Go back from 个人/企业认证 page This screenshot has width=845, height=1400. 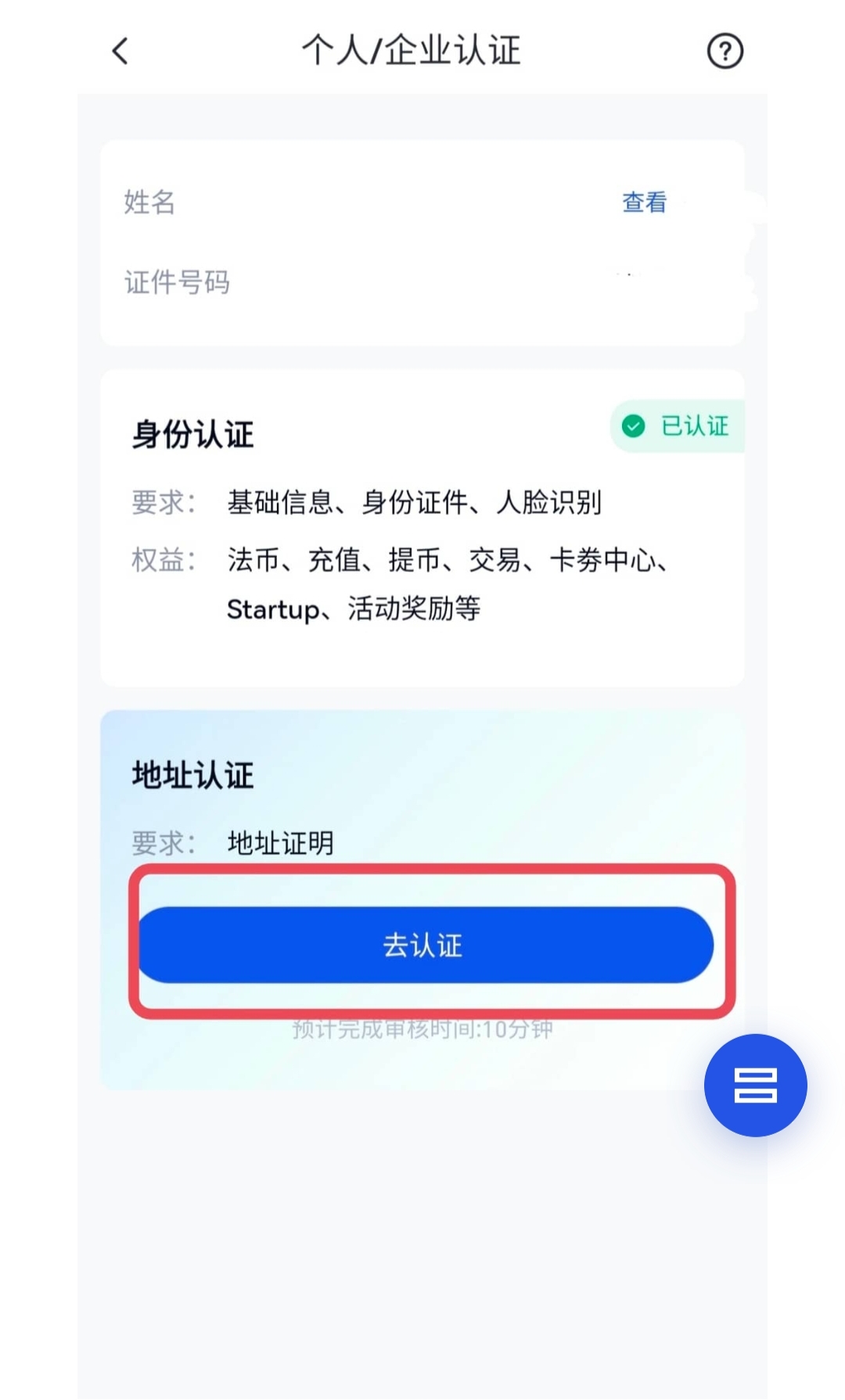coord(120,52)
